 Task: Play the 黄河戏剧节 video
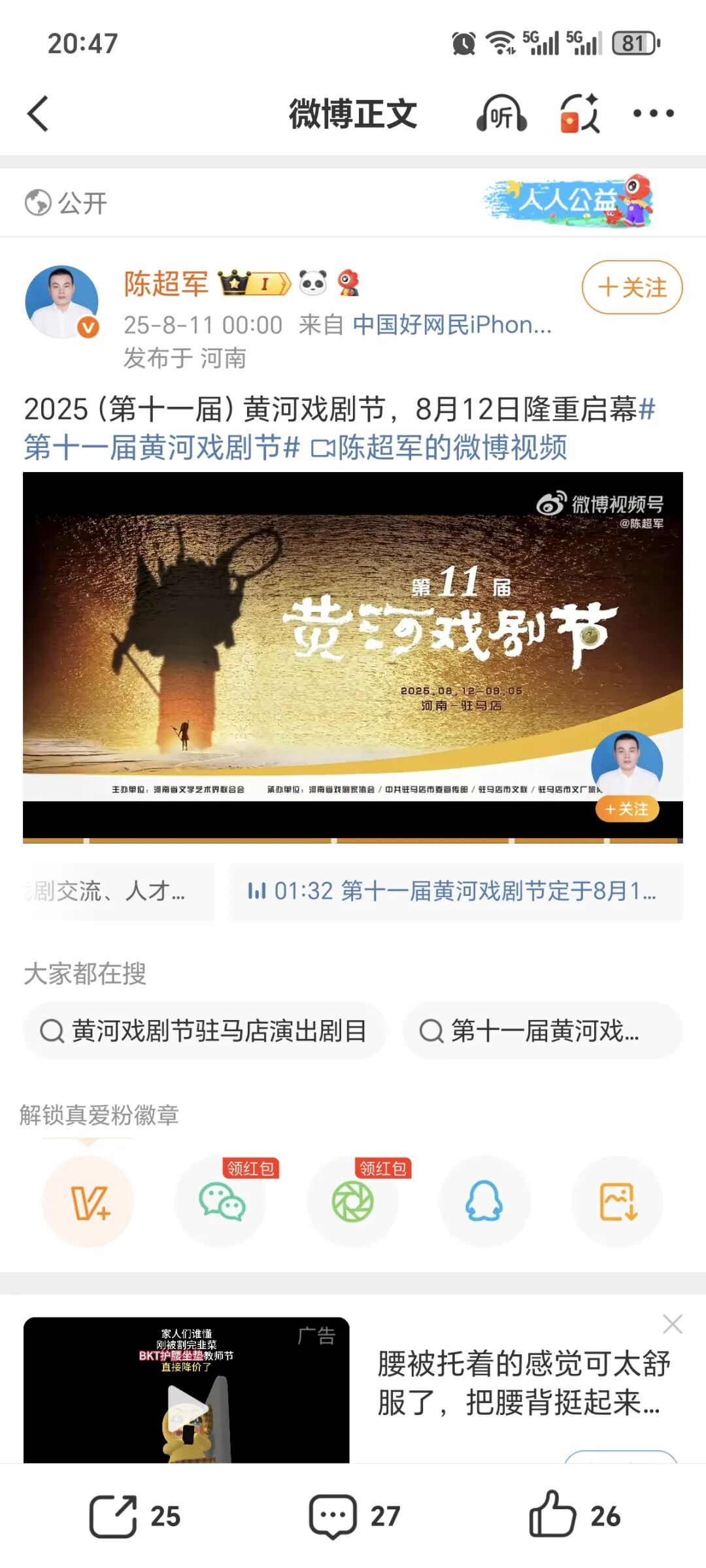tap(352, 656)
